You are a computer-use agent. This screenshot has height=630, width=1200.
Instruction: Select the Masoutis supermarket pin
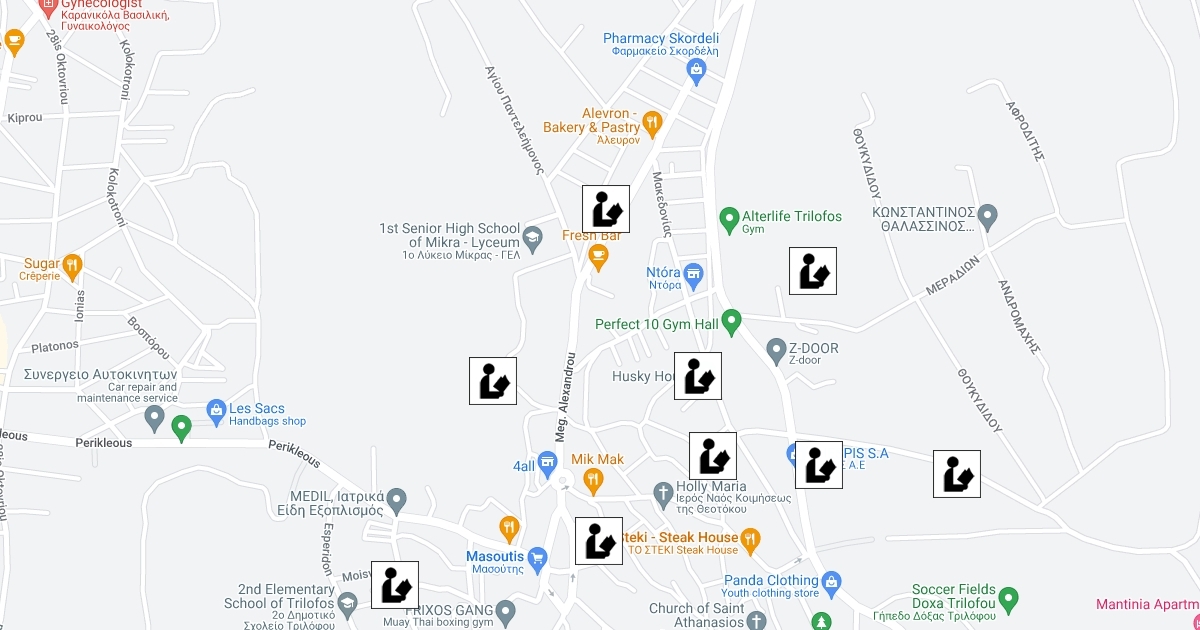538,557
